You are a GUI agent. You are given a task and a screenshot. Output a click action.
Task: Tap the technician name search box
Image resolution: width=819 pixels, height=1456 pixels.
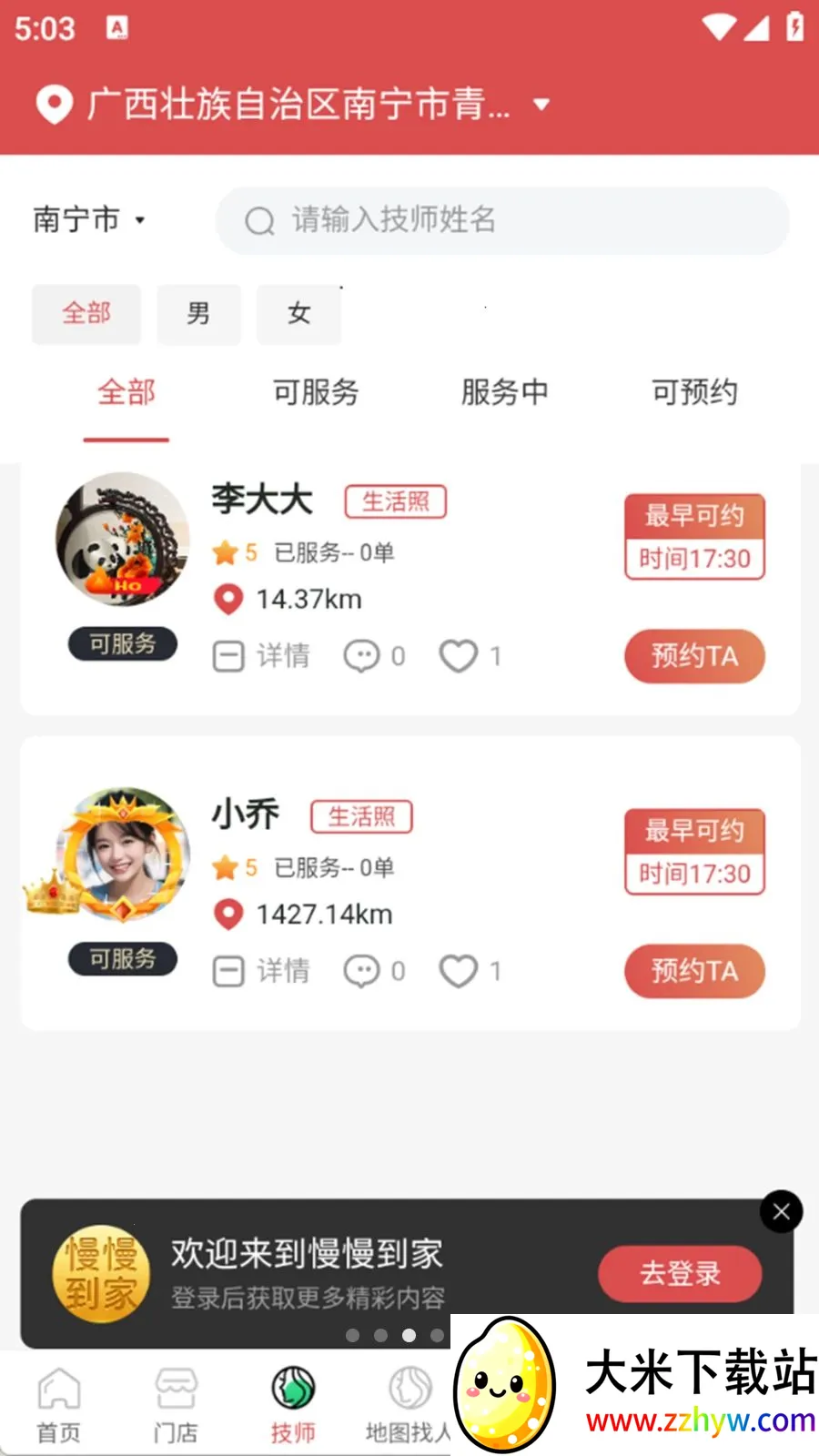502,220
